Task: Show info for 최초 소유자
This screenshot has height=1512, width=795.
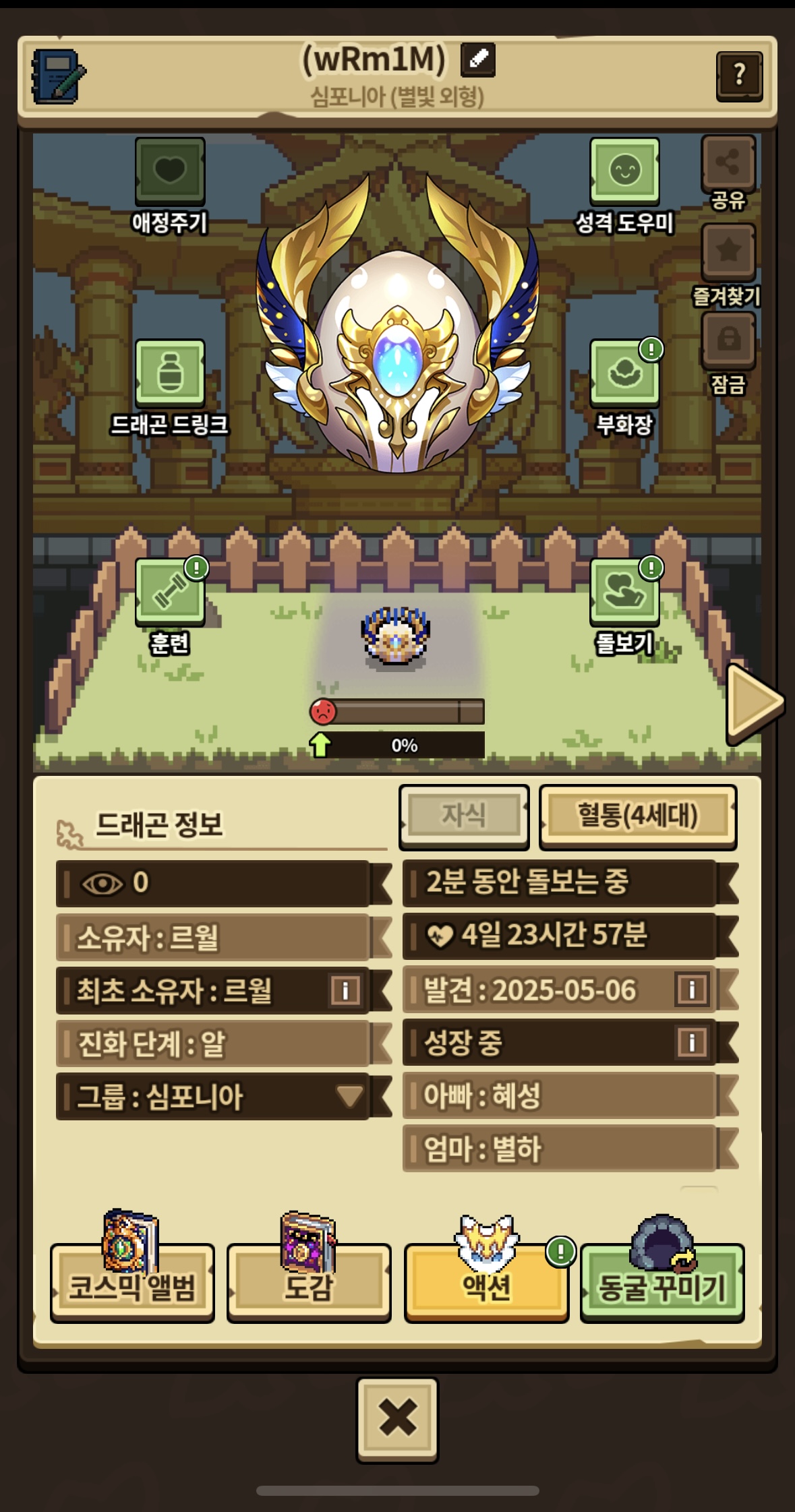Action: click(x=345, y=990)
